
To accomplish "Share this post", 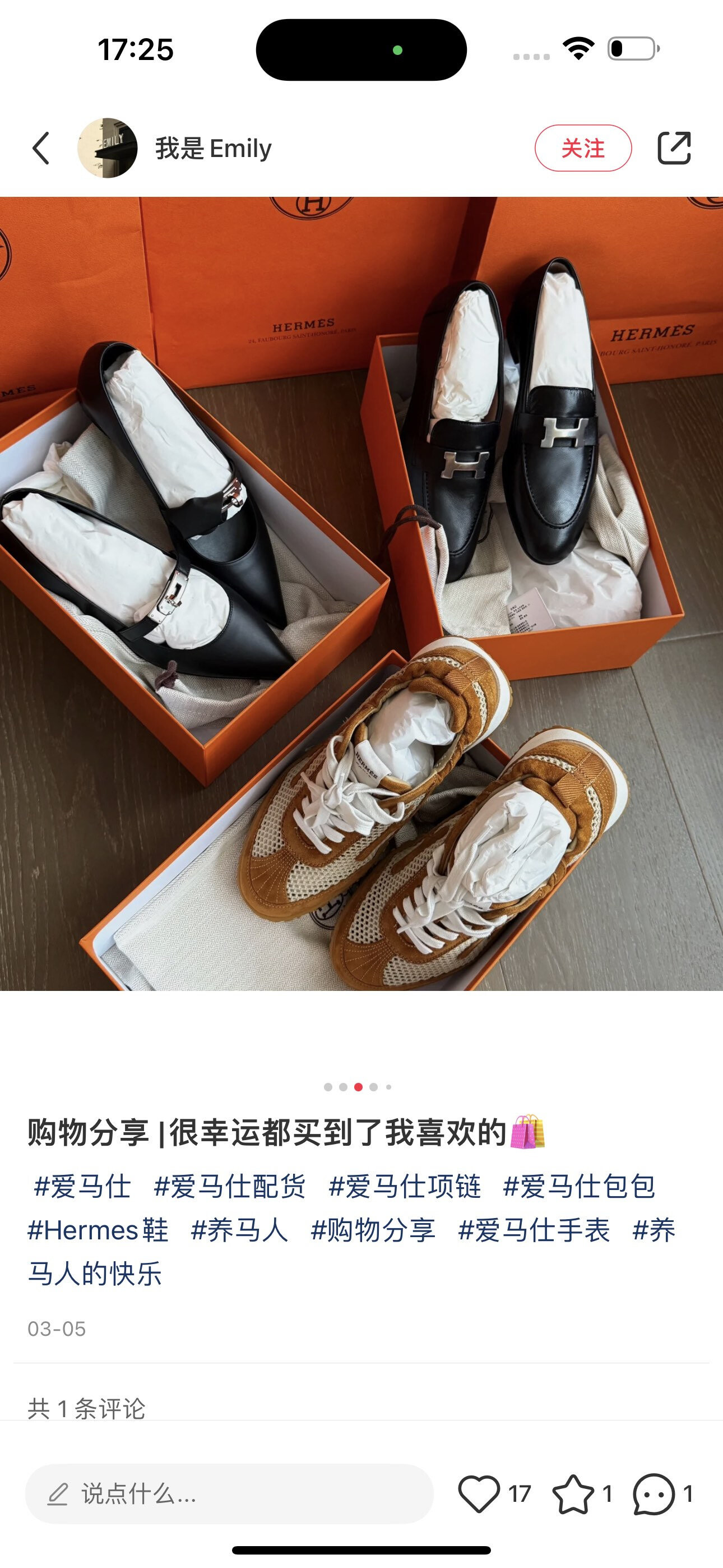I will [674, 149].
